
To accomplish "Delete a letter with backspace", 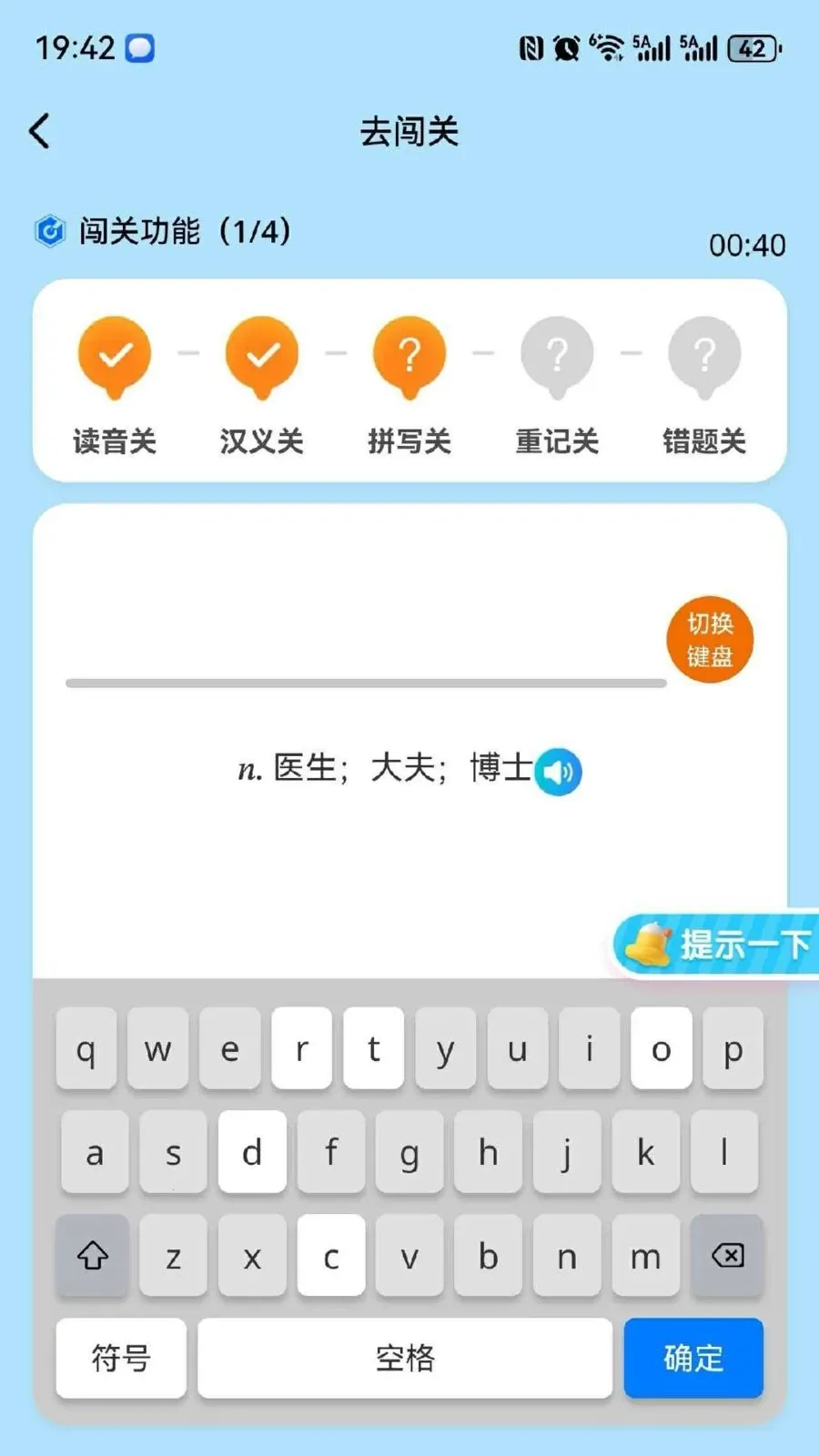I will coord(727,1256).
